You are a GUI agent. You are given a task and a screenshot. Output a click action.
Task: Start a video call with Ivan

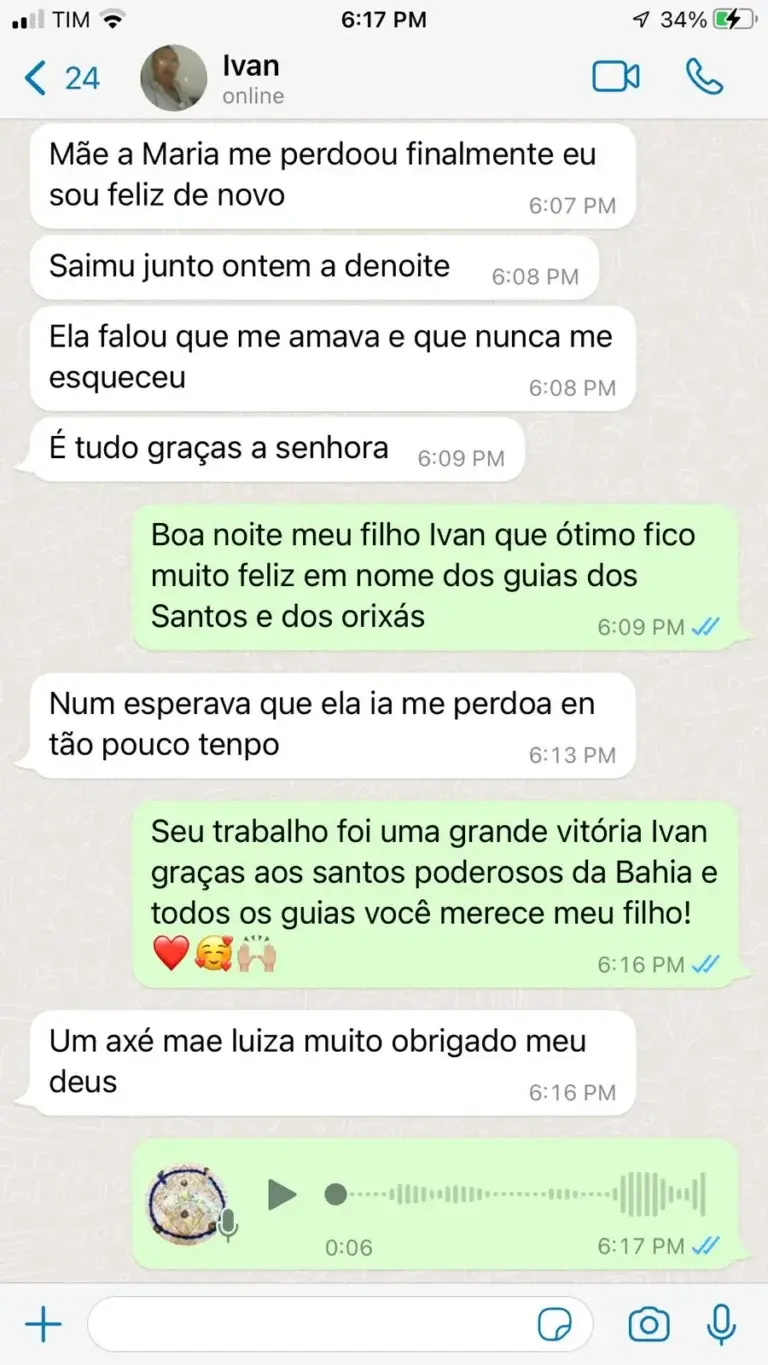(x=615, y=78)
